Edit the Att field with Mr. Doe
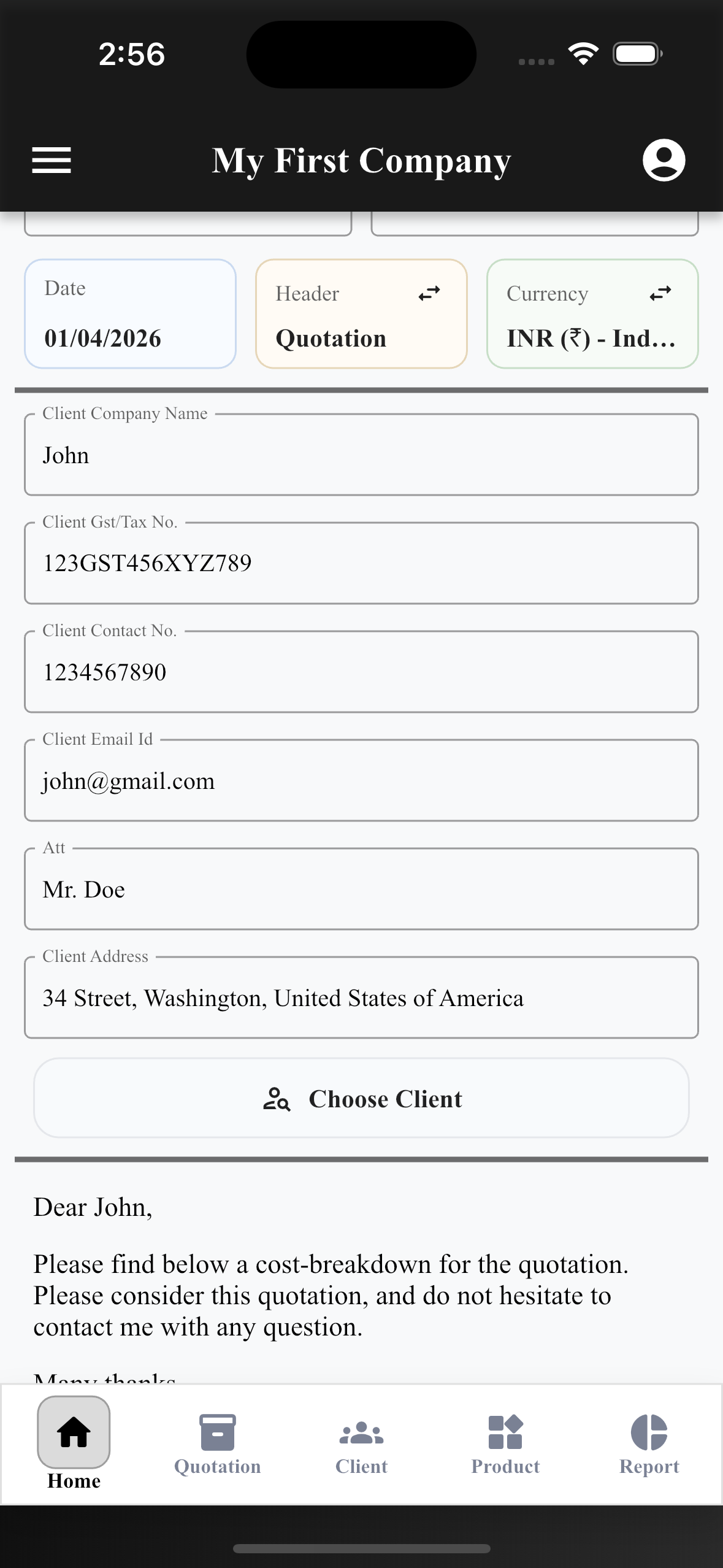Image resolution: width=723 pixels, height=1568 pixels. 361,889
